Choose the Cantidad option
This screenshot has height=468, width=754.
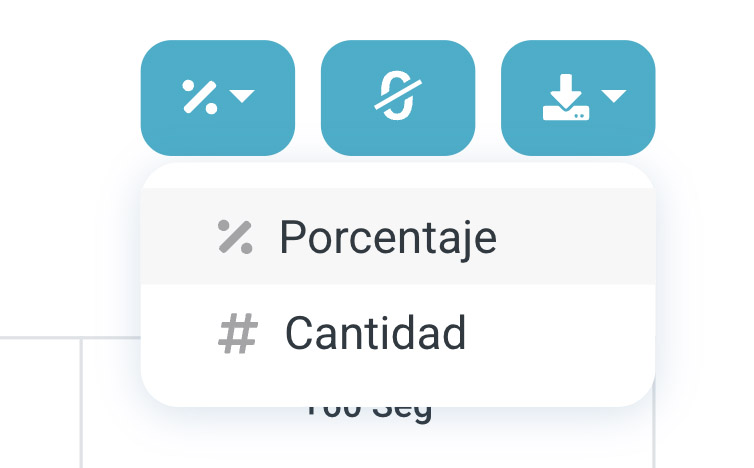(x=375, y=334)
